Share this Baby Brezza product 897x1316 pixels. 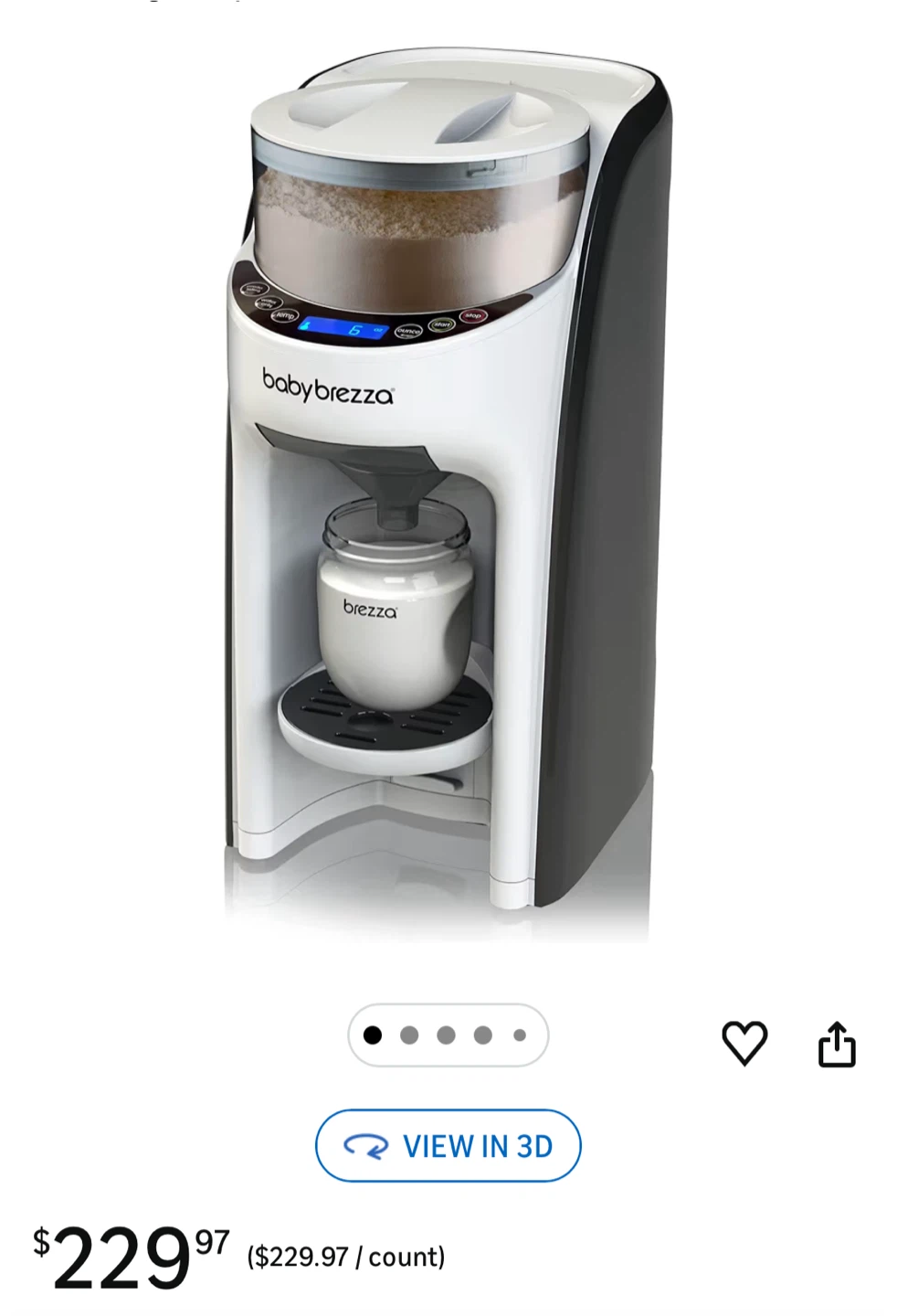tap(836, 1045)
